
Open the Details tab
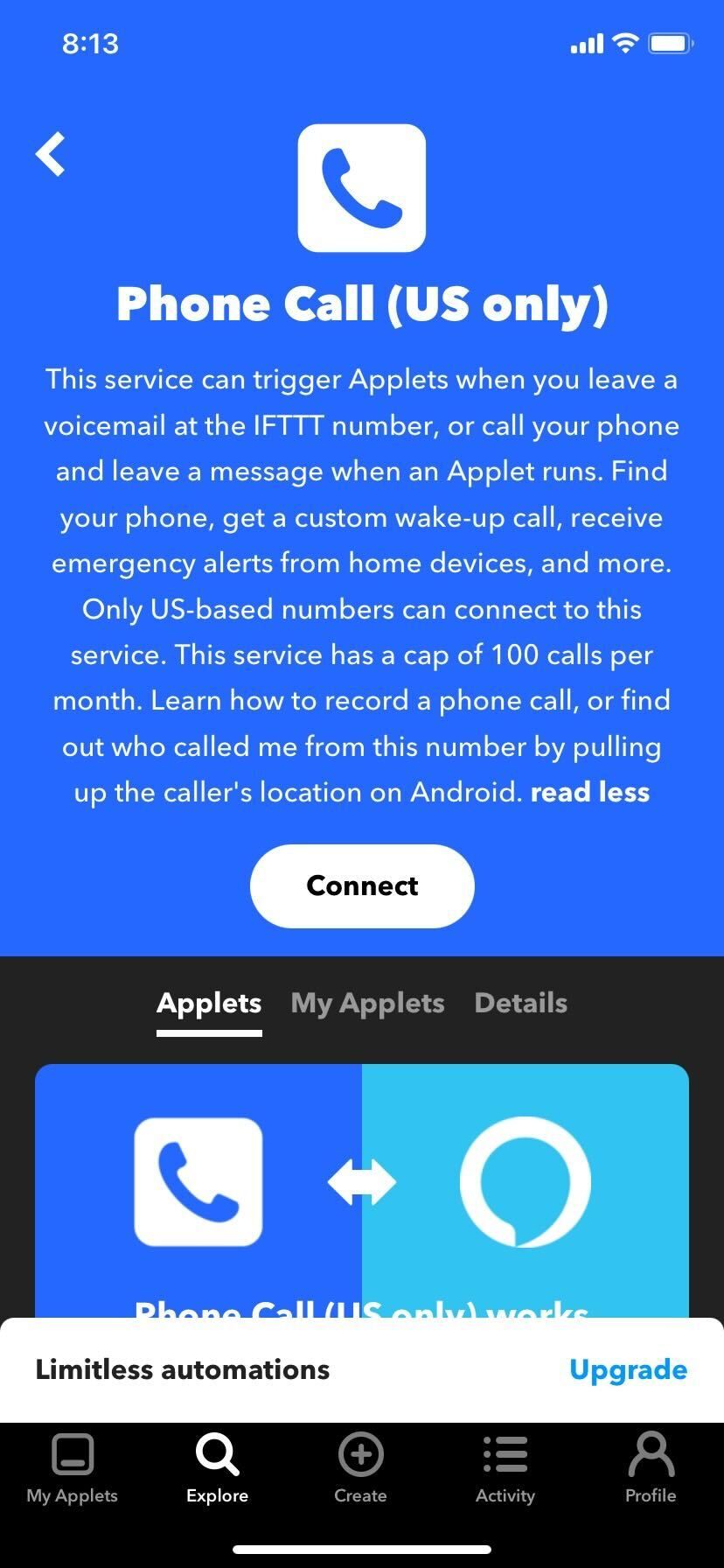[x=520, y=1003]
